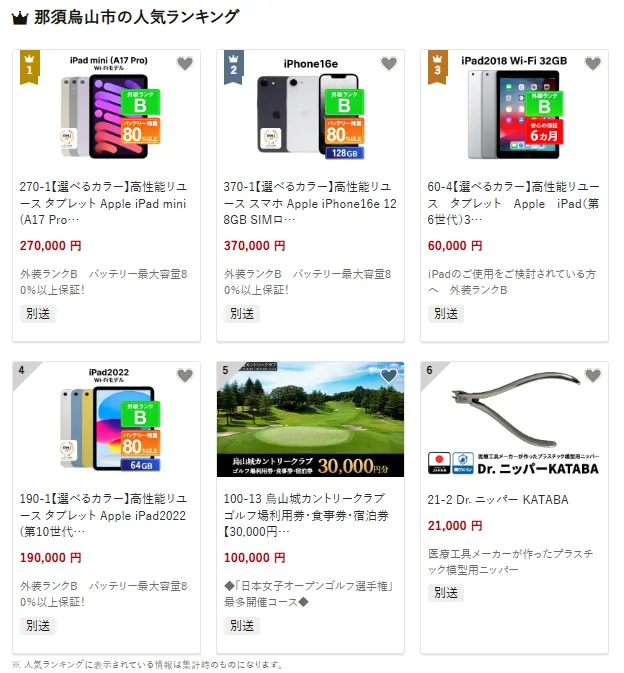Add iPhone16e to favorites with heart
The image size is (624, 673).
[389, 64]
